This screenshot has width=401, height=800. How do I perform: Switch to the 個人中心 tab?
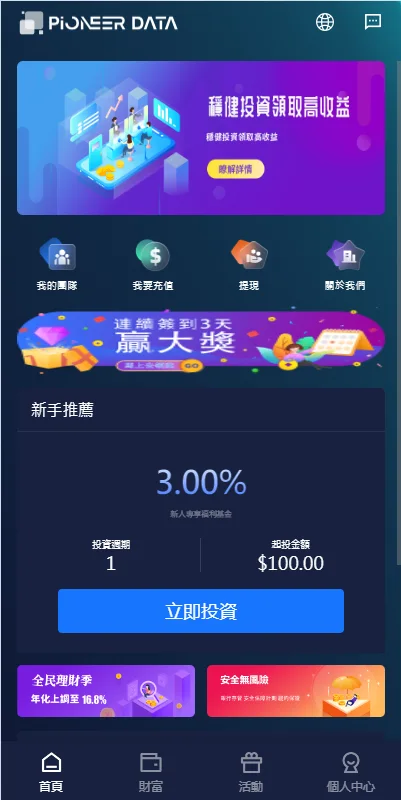[x=351, y=772]
